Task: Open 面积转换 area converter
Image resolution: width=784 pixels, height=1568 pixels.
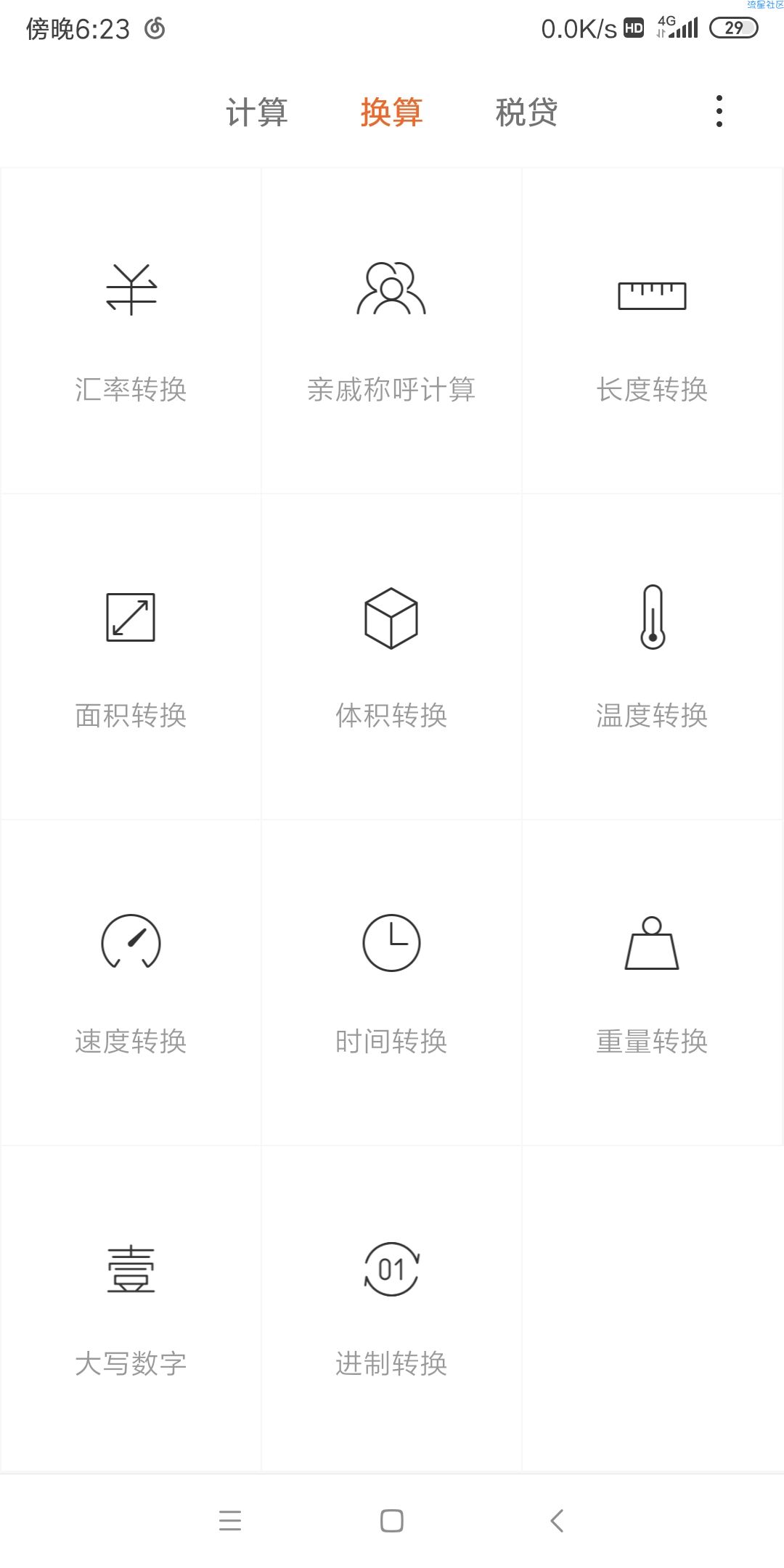Action: (x=131, y=657)
